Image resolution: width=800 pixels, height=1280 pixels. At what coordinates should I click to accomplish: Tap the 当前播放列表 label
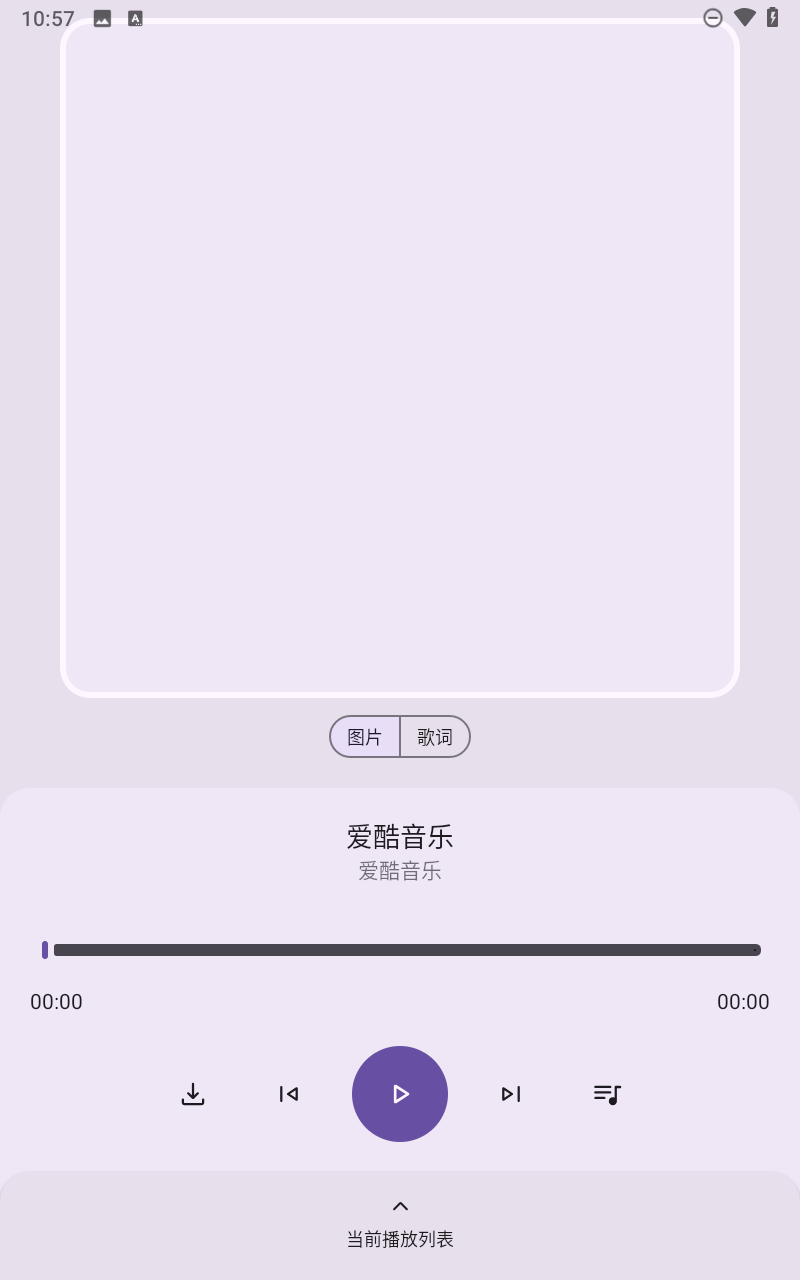click(400, 1238)
